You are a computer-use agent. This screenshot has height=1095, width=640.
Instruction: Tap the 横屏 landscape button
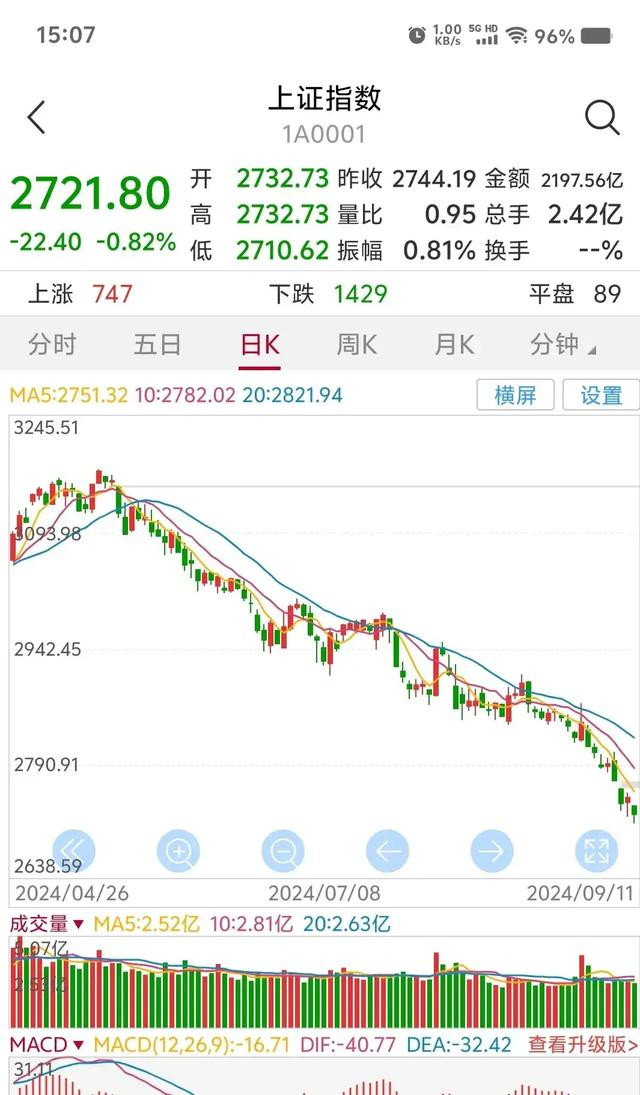pyautogui.click(x=516, y=395)
